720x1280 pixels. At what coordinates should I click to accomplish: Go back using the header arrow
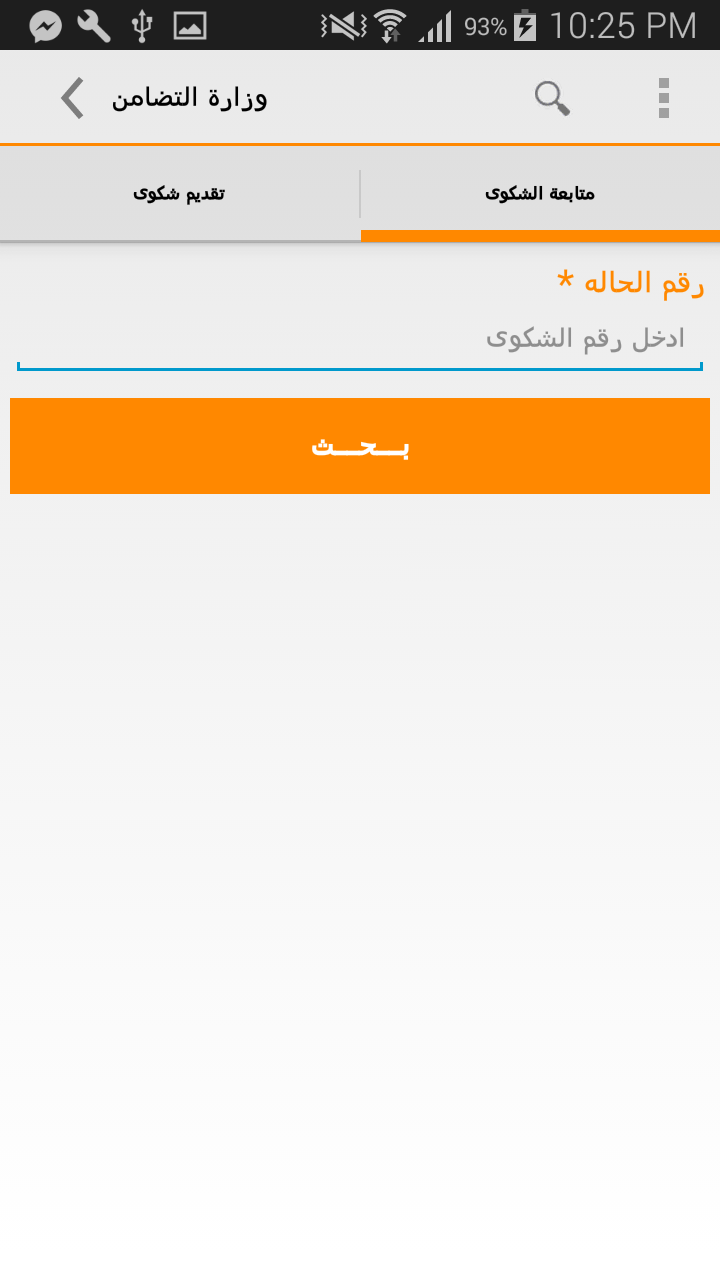pyautogui.click(x=72, y=99)
